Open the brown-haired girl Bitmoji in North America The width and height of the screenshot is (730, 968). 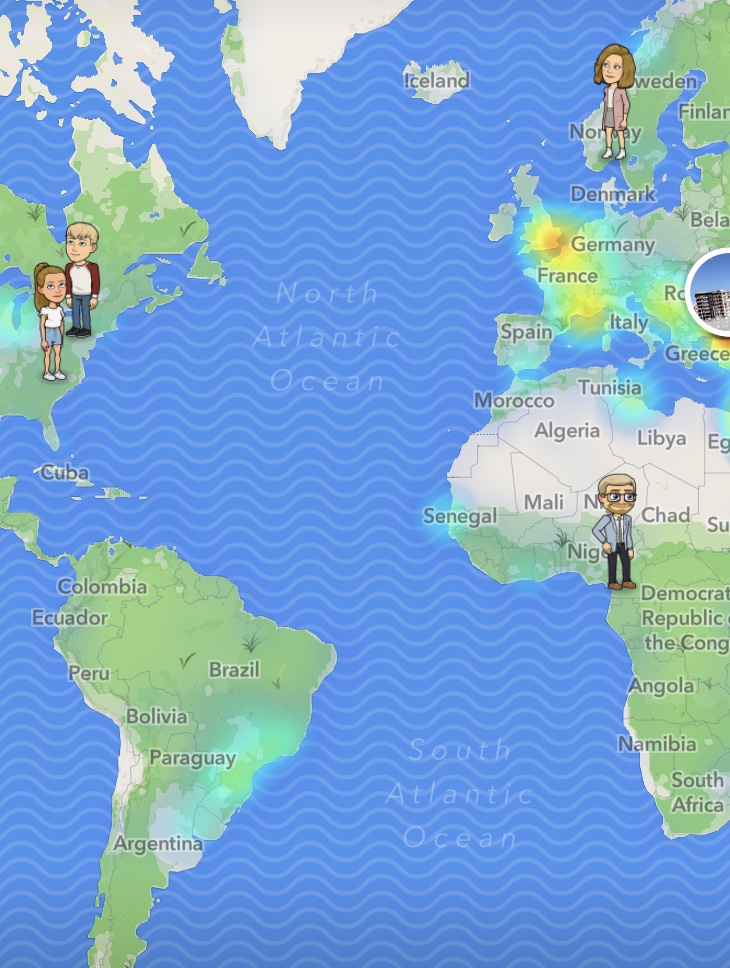pos(50,320)
